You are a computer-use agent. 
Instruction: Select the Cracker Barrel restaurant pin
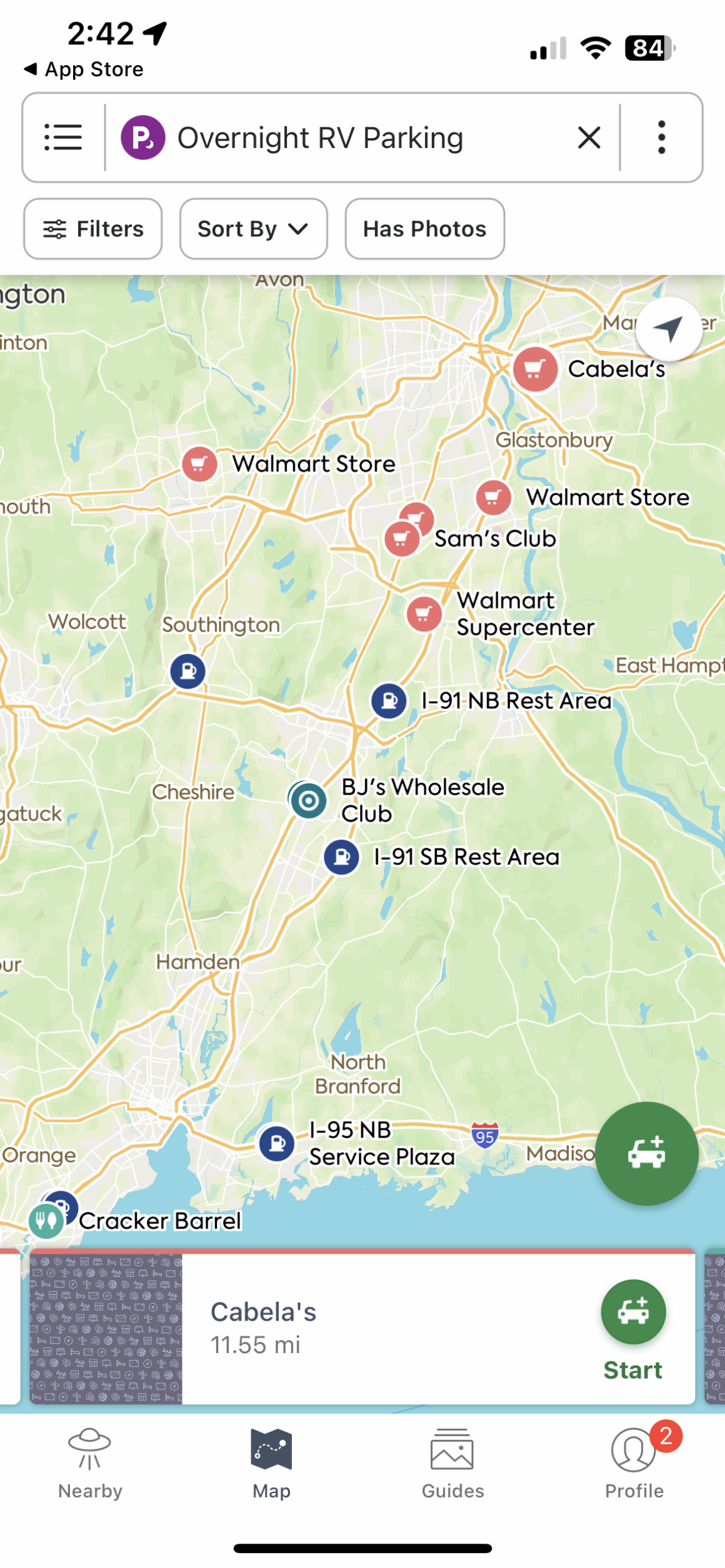click(x=46, y=1221)
